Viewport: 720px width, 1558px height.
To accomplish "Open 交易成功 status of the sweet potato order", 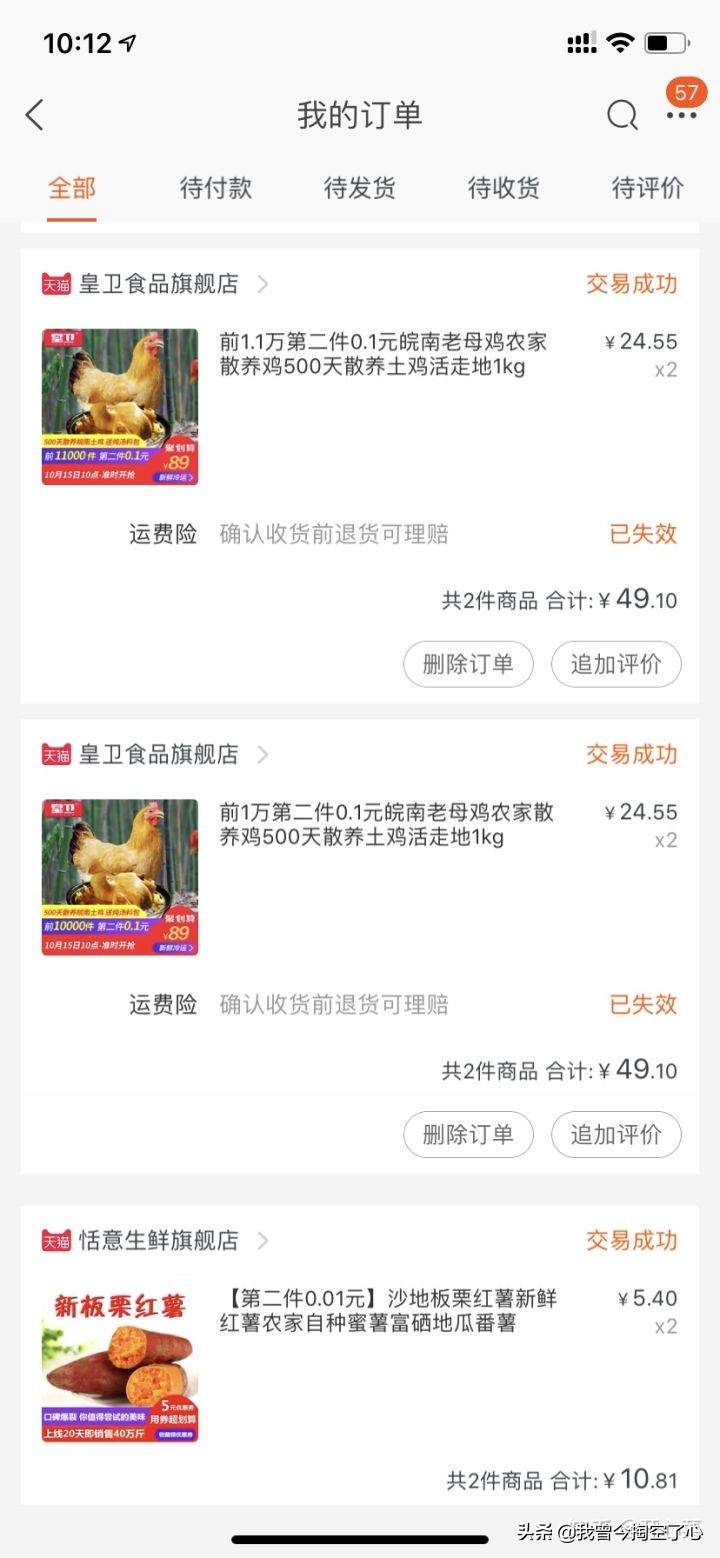I will click(632, 1240).
